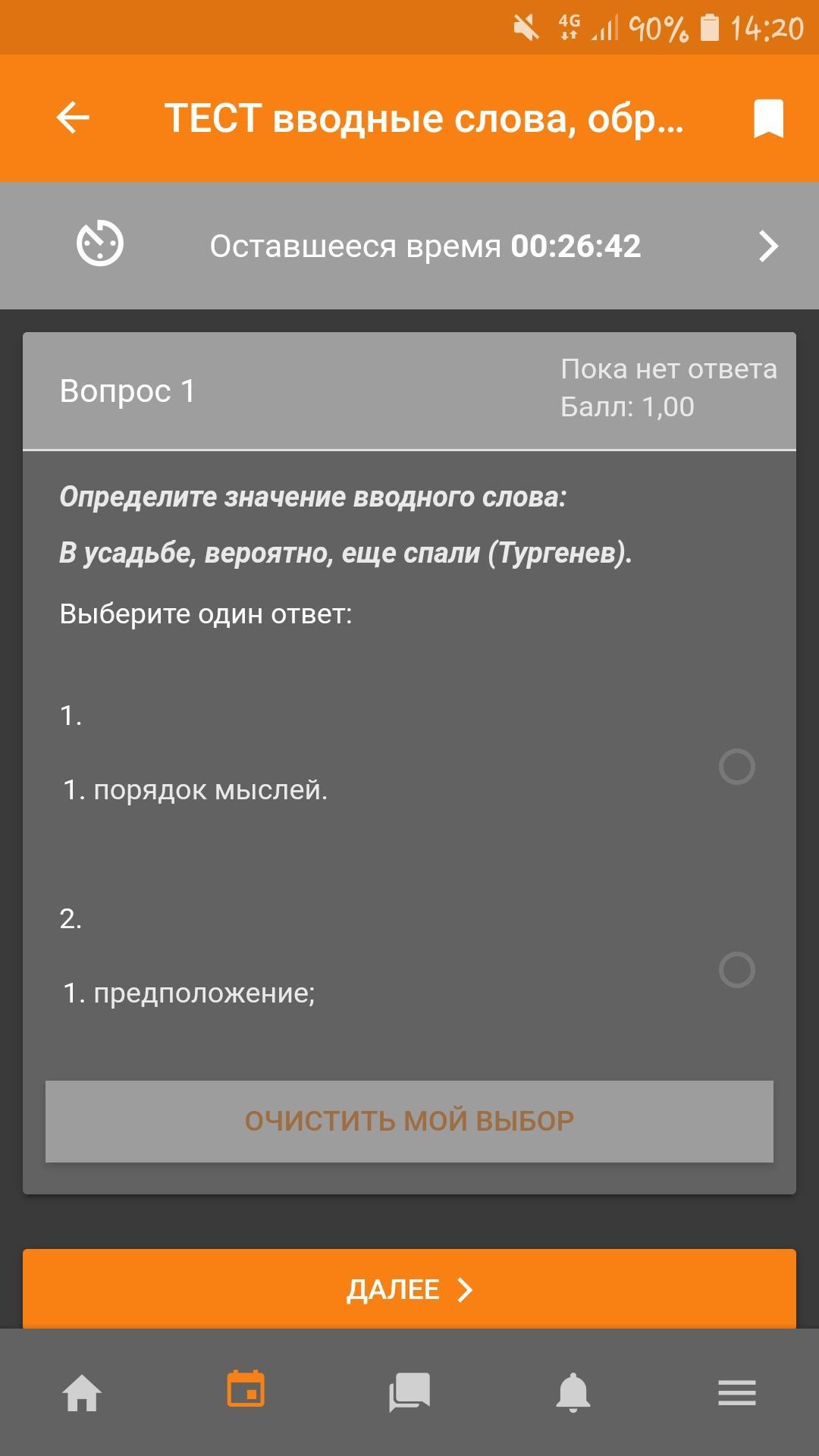This screenshot has height=1456, width=819.
Task: Tap the bookmark icon in header
Action: tap(768, 118)
